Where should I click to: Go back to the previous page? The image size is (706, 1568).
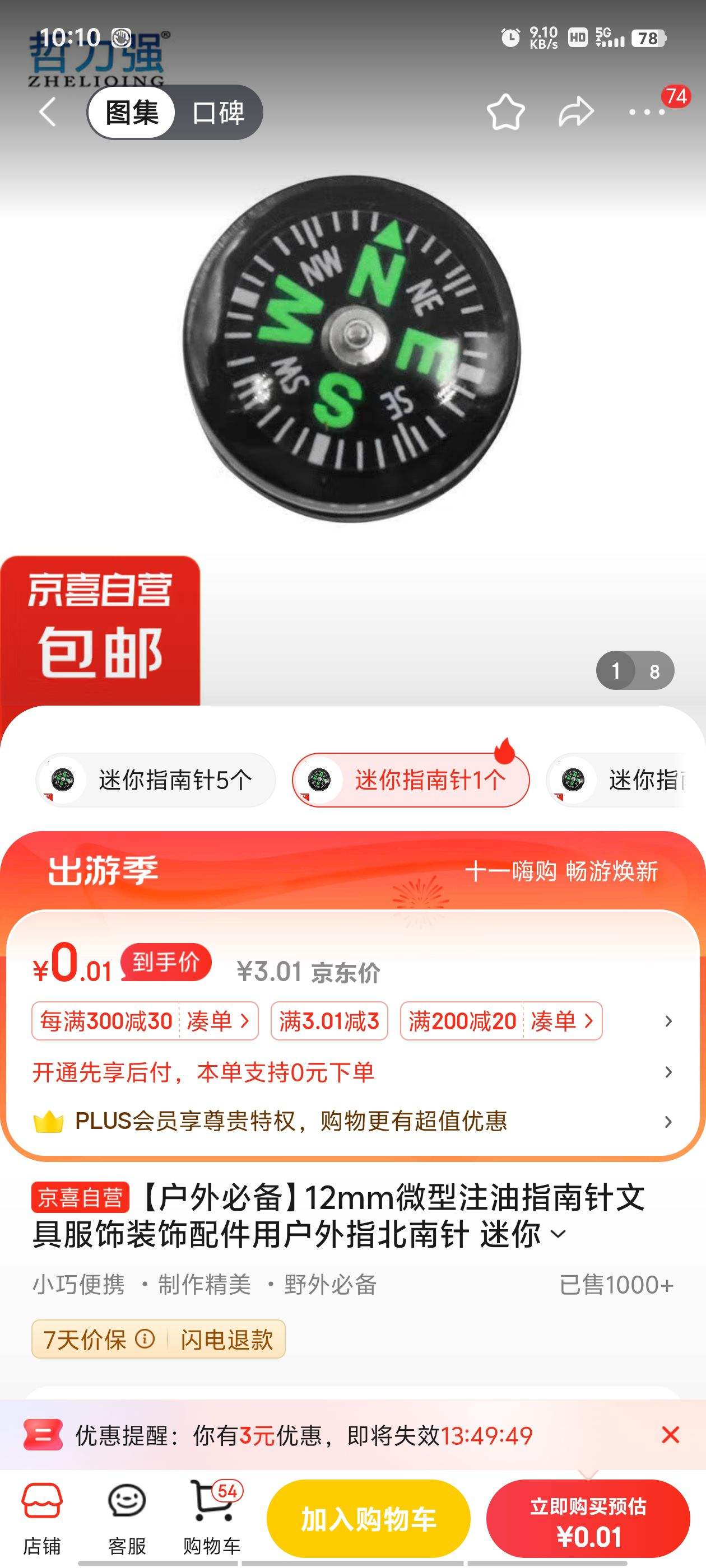[x=47, y=112]
